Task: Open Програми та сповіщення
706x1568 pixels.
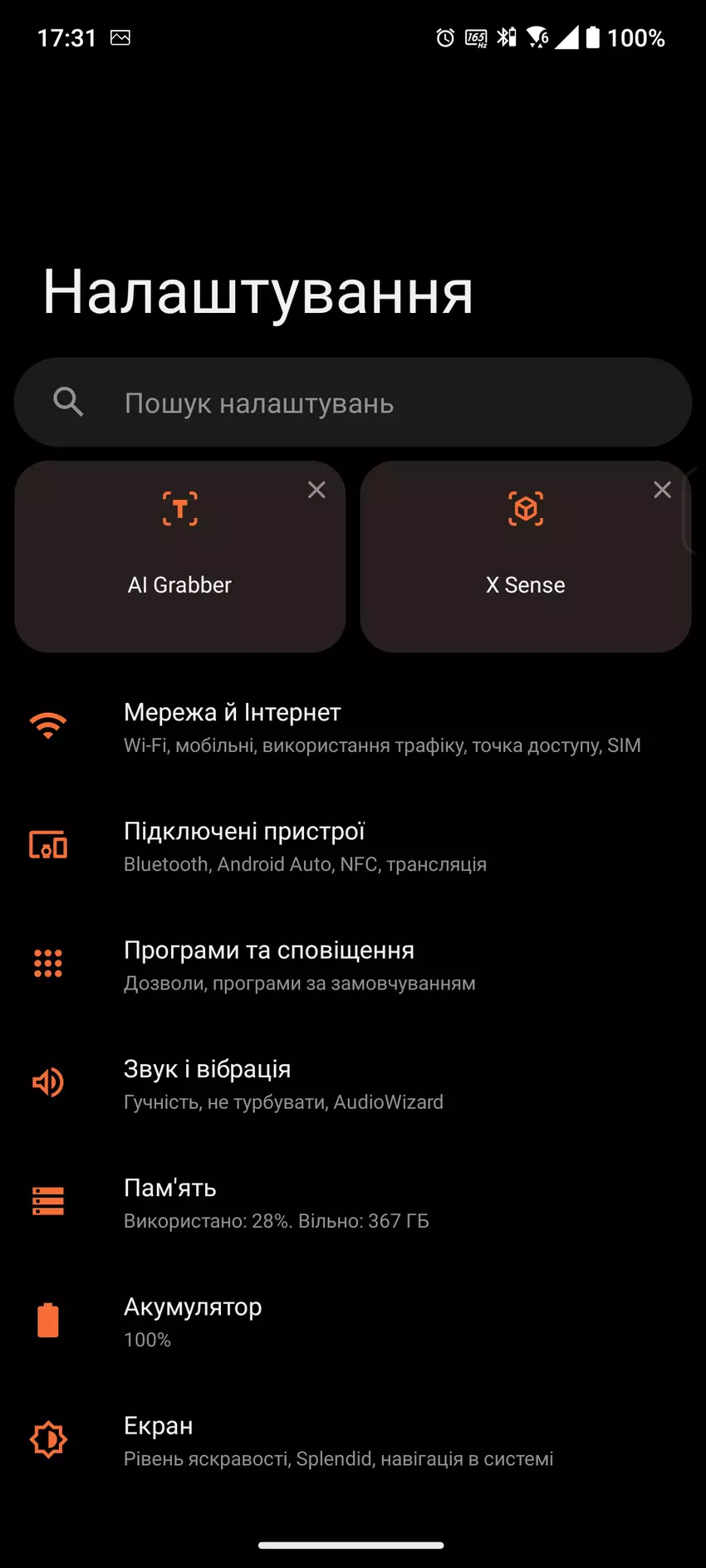Action: [x=352, y=965]
